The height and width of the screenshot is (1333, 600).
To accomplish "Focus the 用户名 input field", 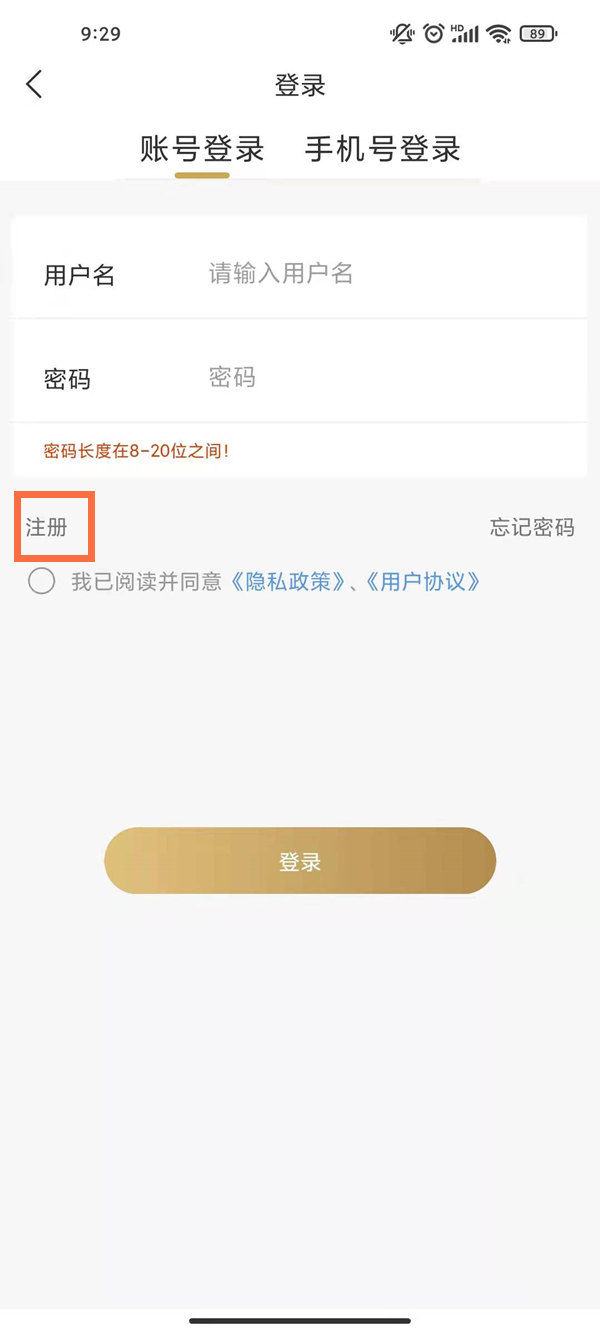I will [x=380, y=274].
